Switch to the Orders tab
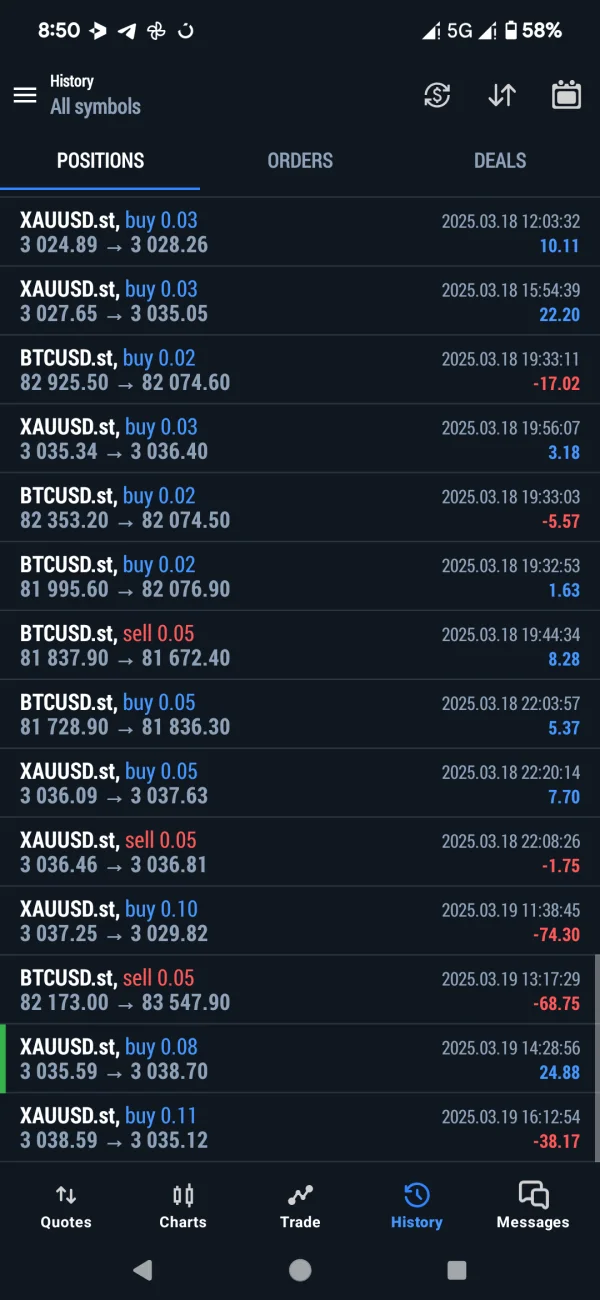 point(300,160)
